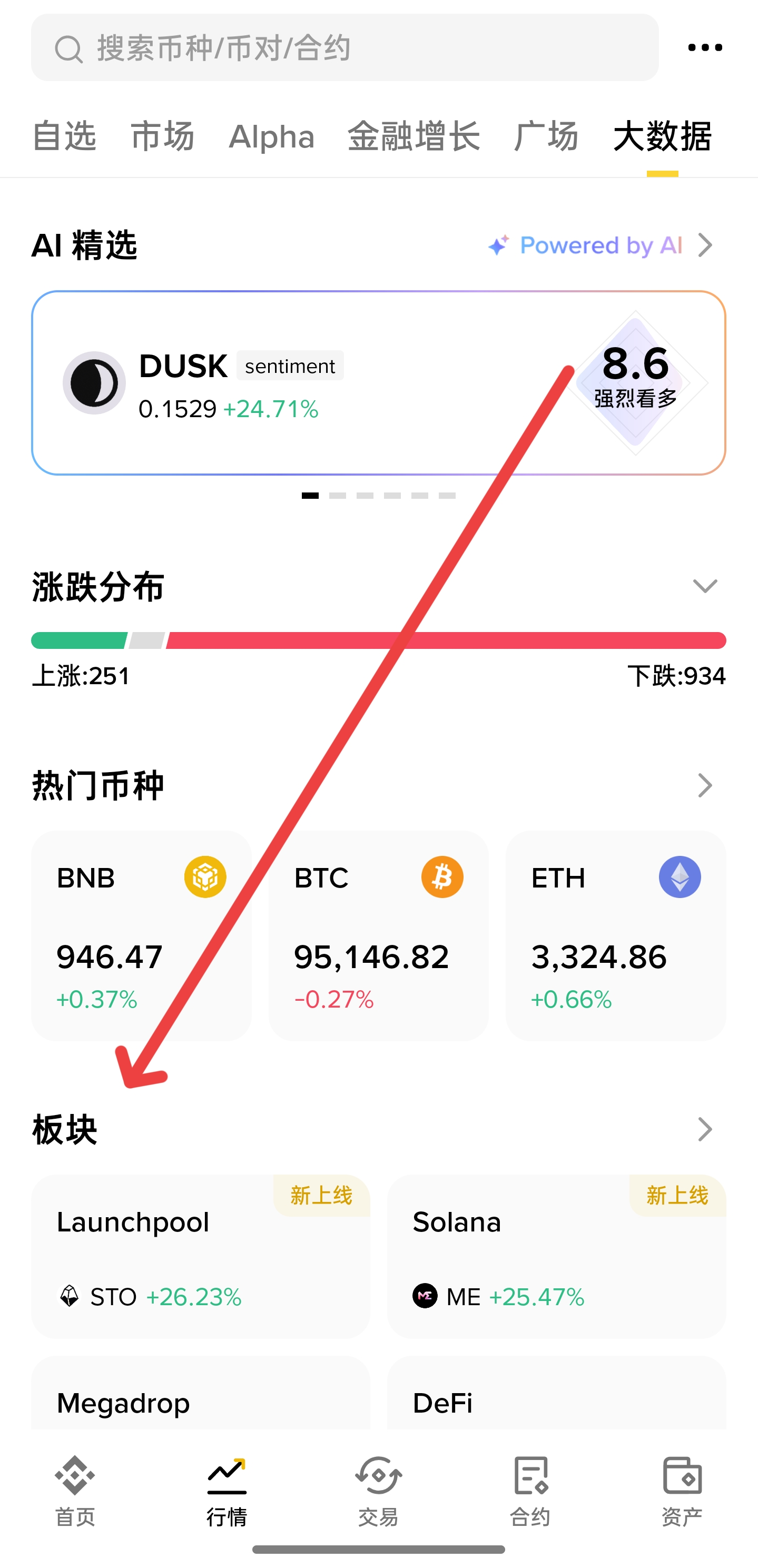Open the 资产 assets tab
758x1568 pixels.
682,1491
